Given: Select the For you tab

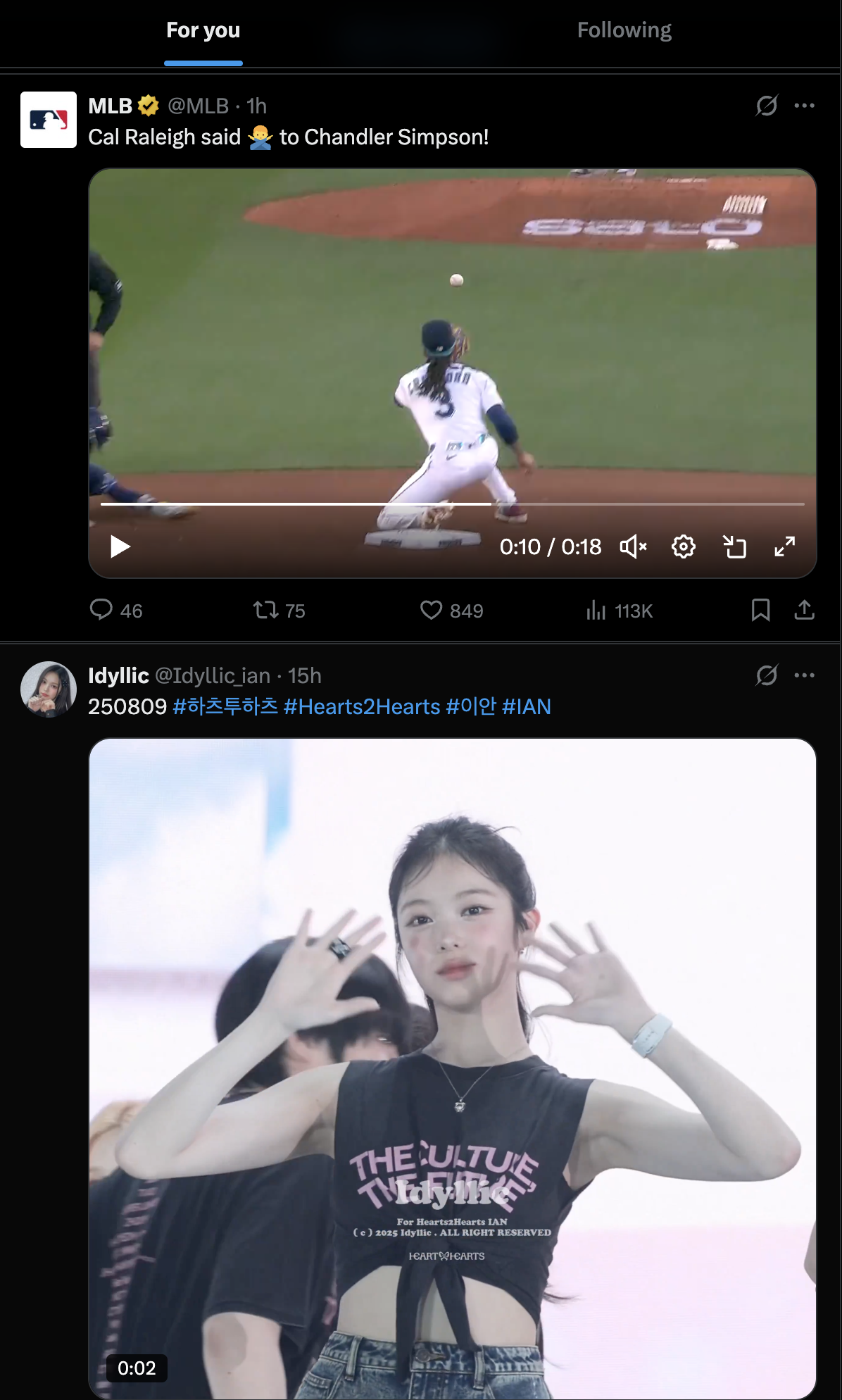Looking at the screenshot, I should pyautogui.click(x=203, y=30).
